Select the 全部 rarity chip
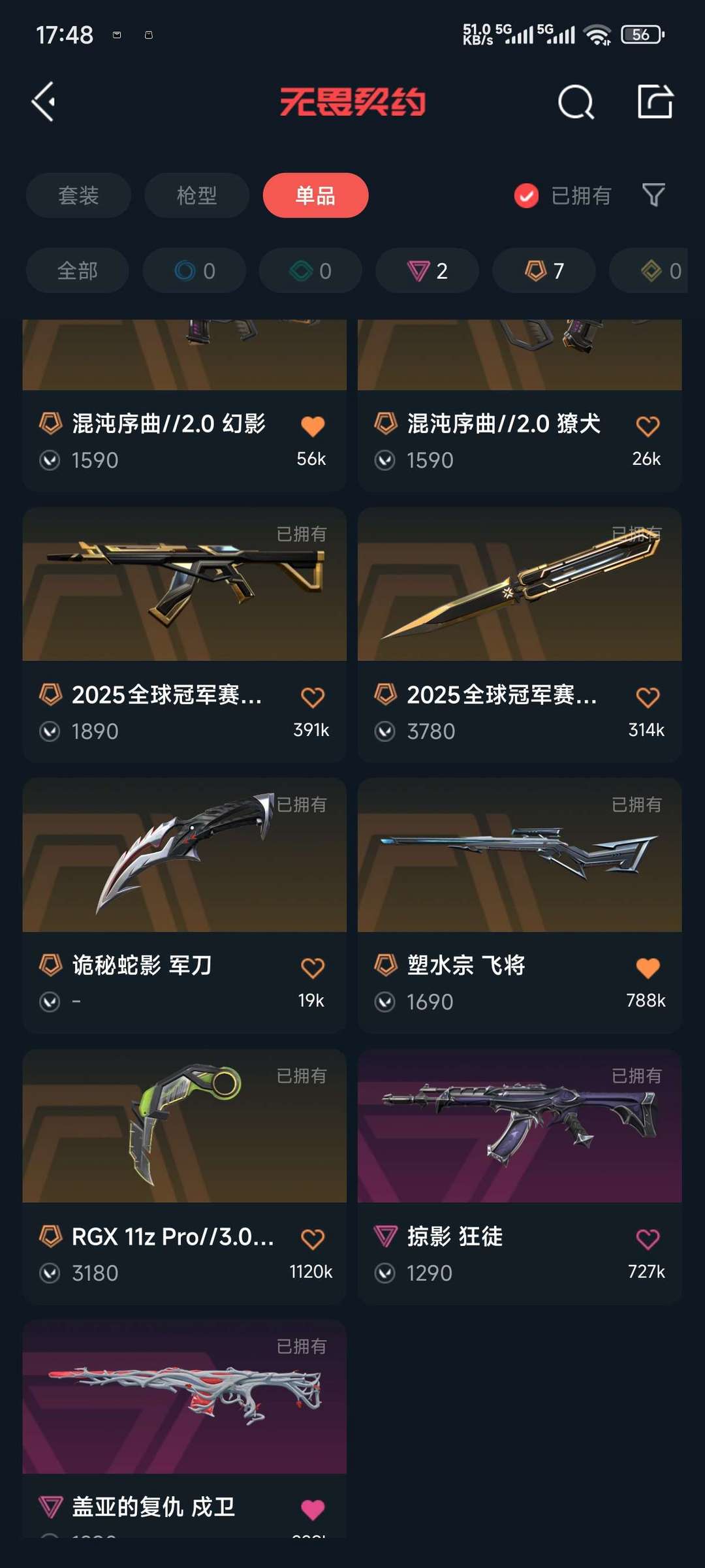This screenshot has height=1568, width=705. point(77,270)
